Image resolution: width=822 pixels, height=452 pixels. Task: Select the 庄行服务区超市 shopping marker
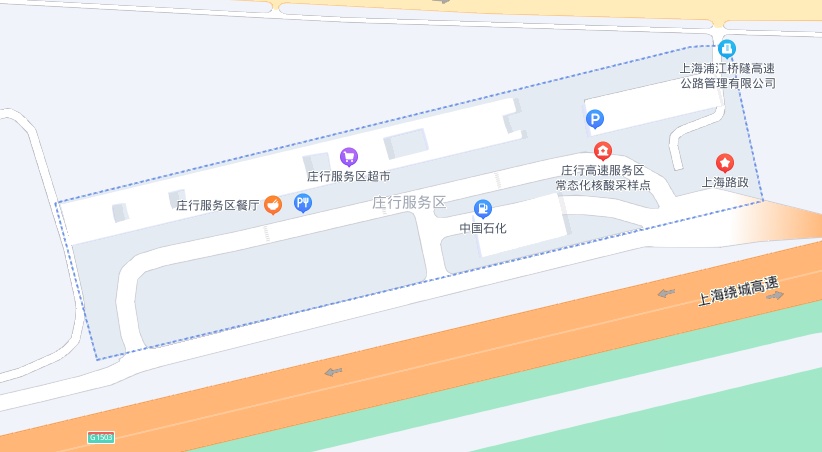(349, 156)
